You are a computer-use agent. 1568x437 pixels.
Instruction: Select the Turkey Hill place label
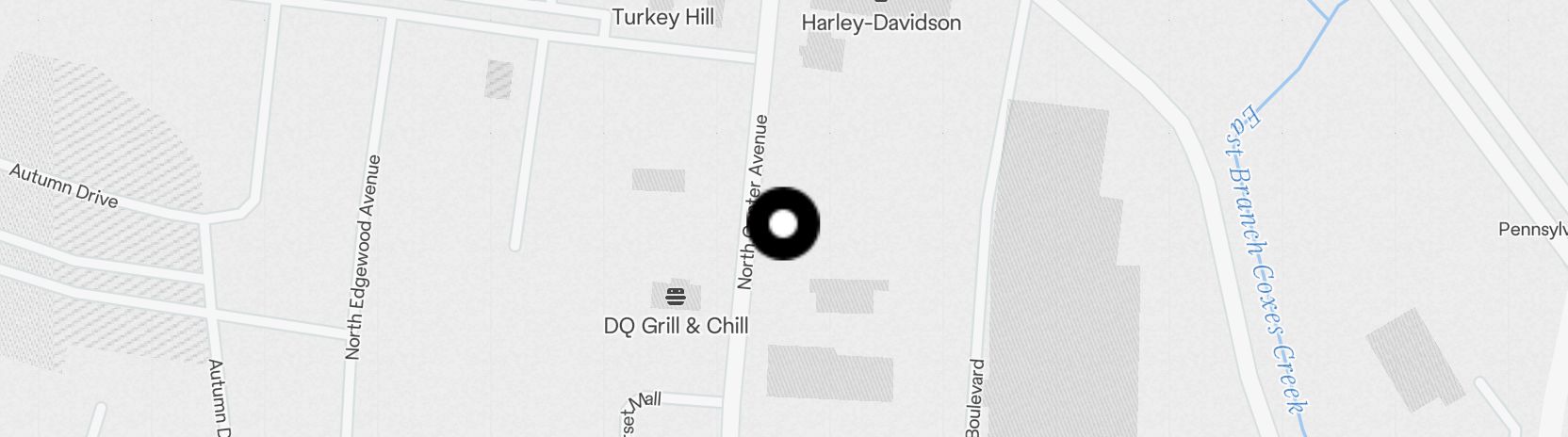click(662, 17)
